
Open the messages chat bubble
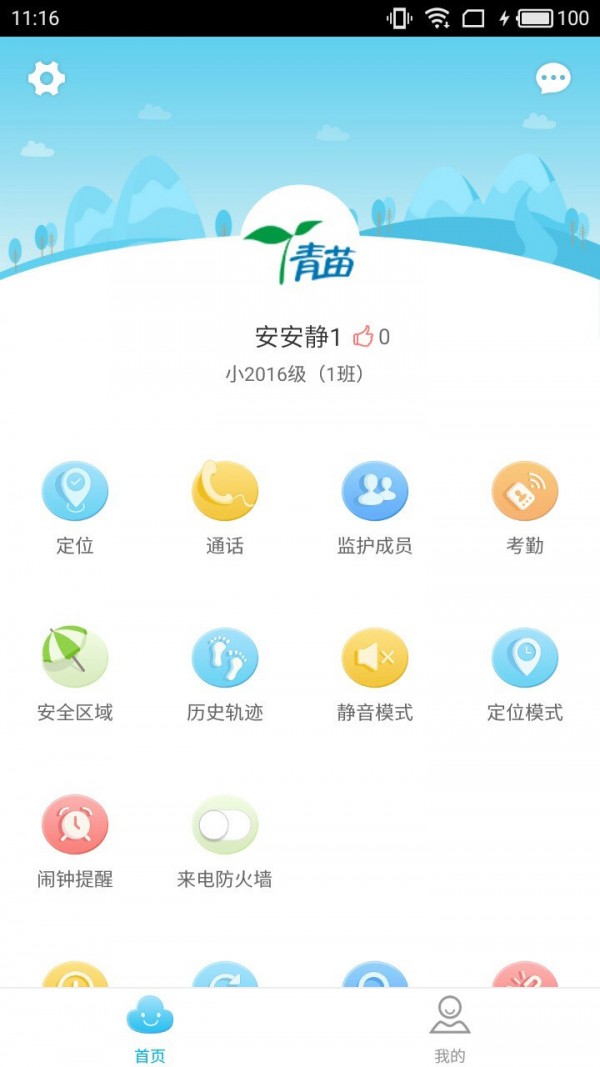(x=553, y=79)
